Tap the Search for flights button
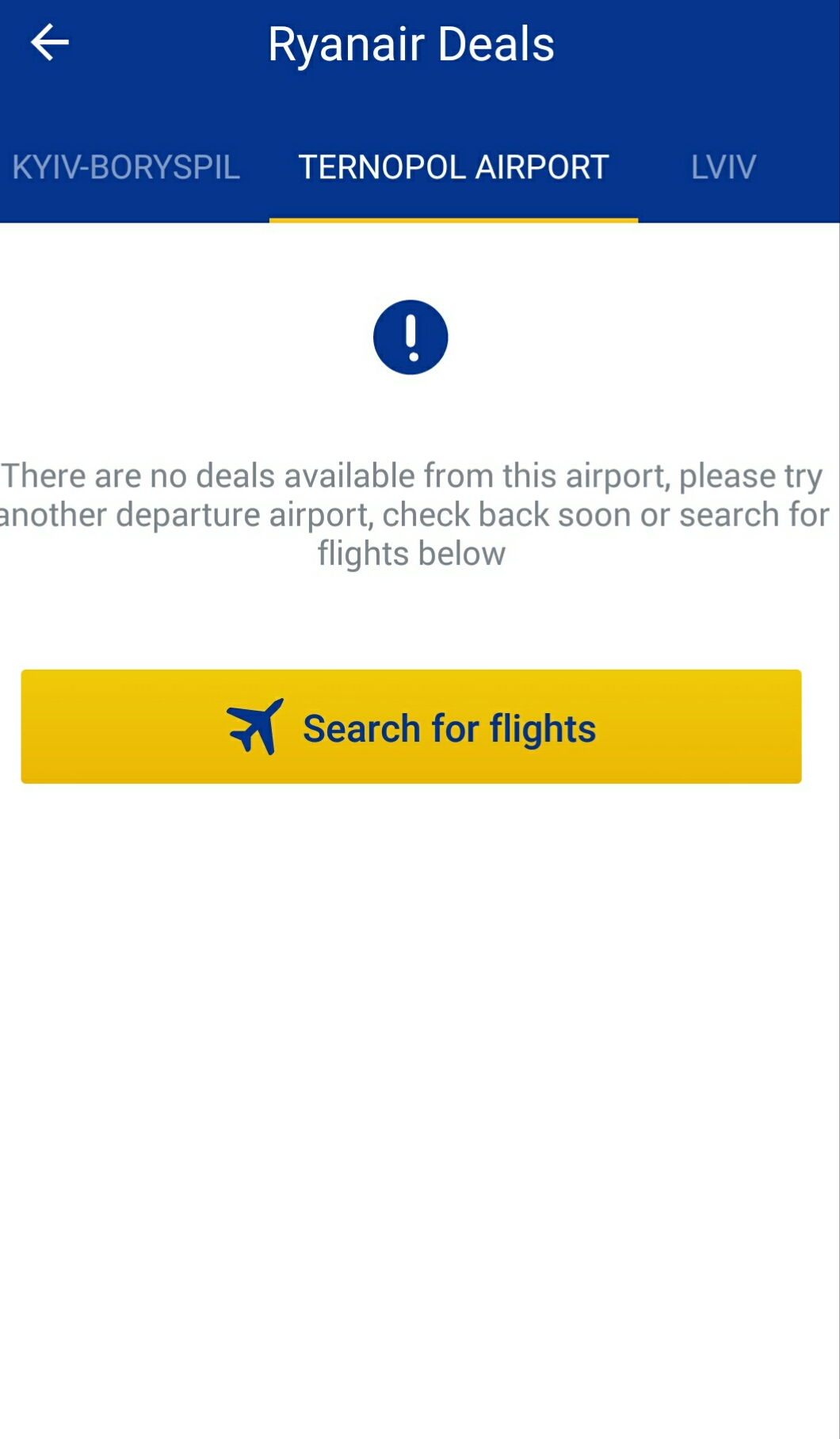Viewport: 840px width, 1439px height. click(410, 727)
